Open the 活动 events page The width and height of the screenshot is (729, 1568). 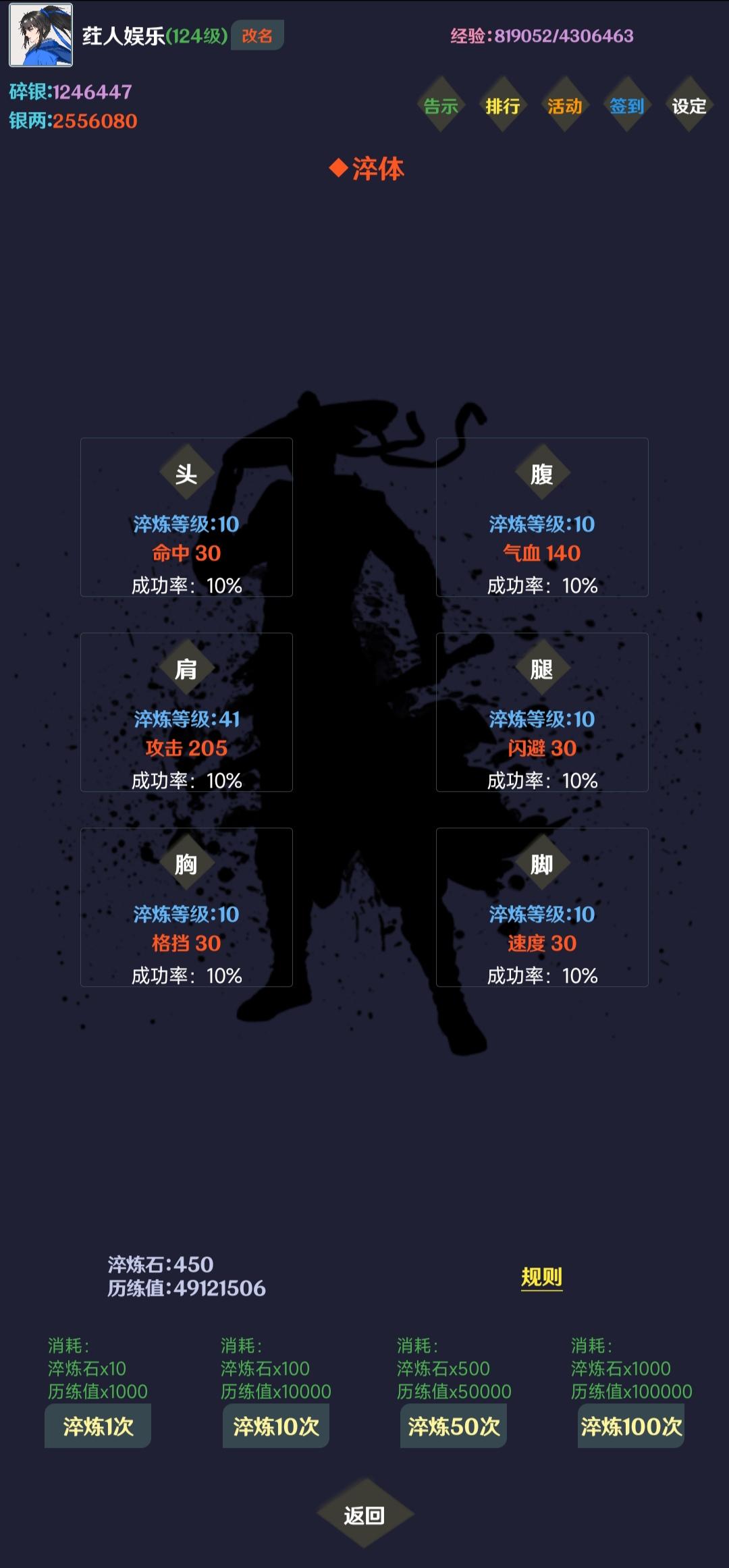point(565,106)
